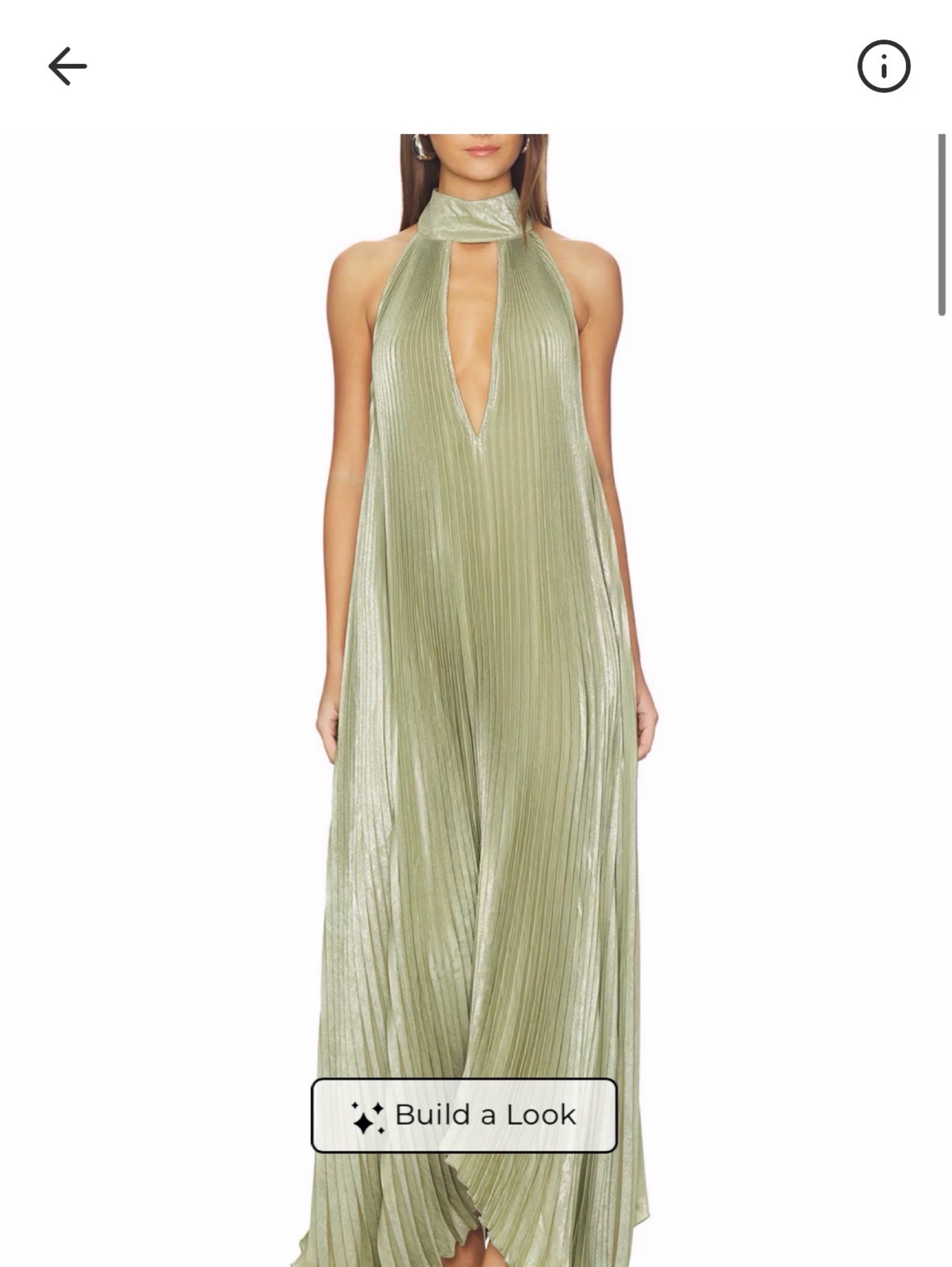Open the green pleated dress photo

click(x=476, y=700)
